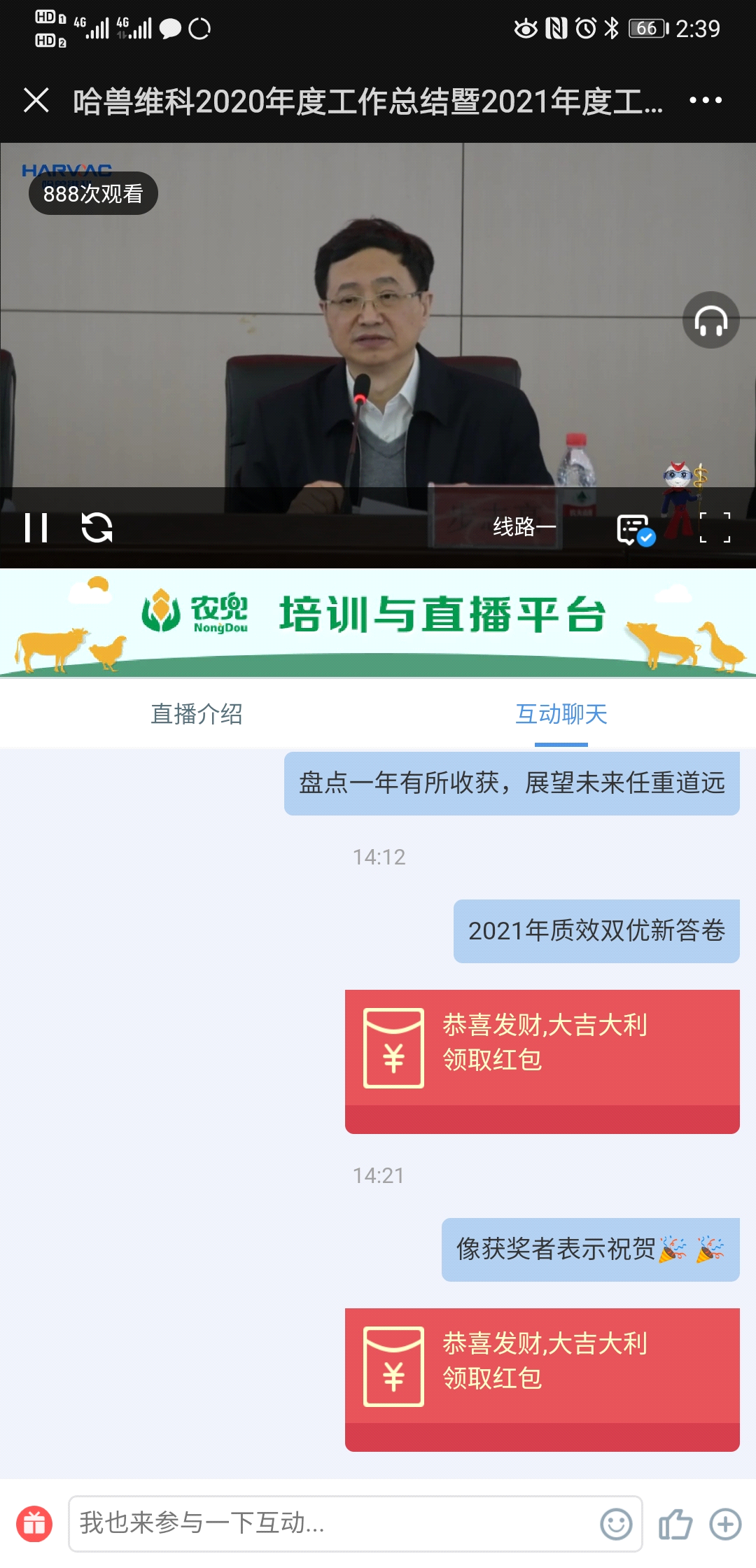Select the 互动聊天 tab

pos(561,714)
